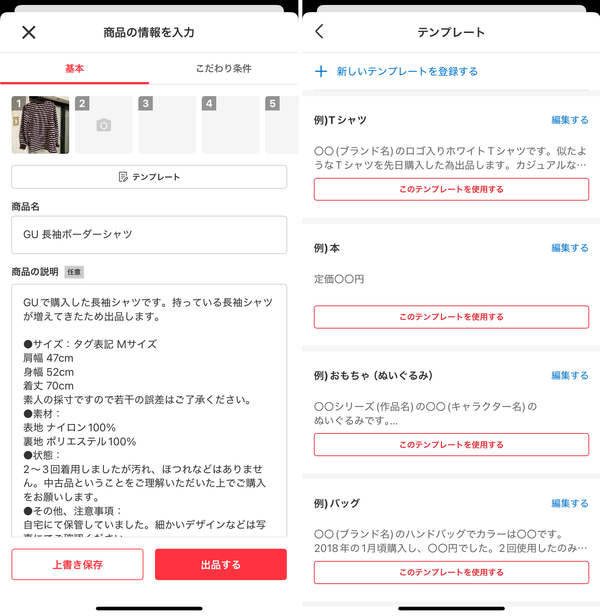
Task: Close the product info entry screen
Action: 29,32
